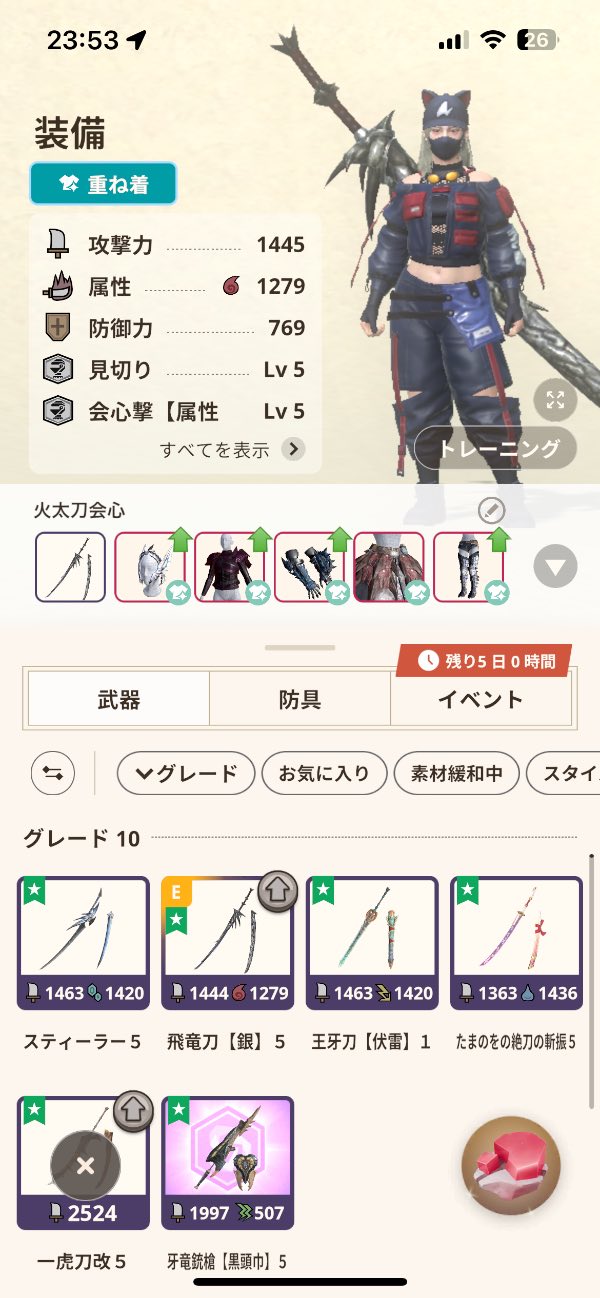Switch to the 防具 tab
The width and height of the screenshot is (600, 1298).
click(299, 699)
